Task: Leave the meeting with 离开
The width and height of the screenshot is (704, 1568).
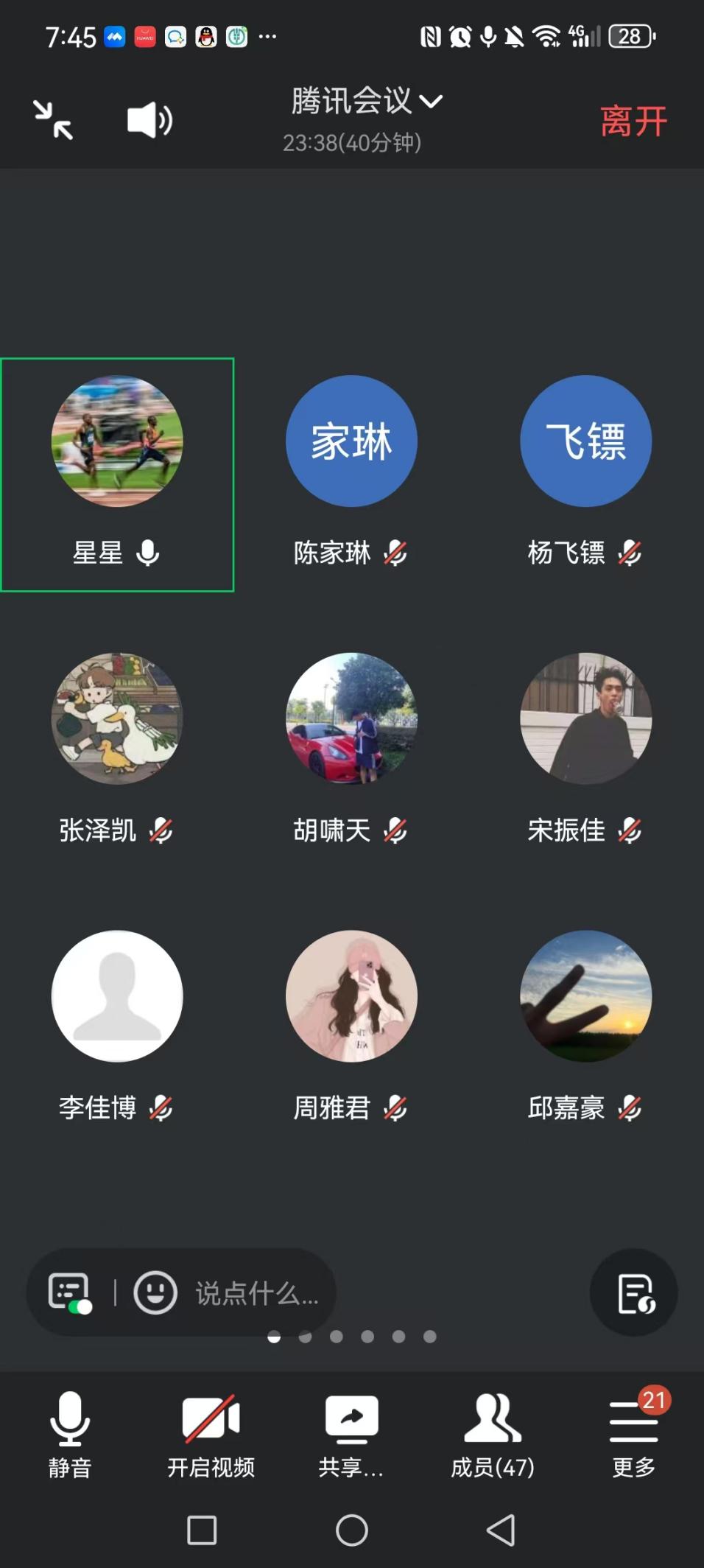Action: (633, 122)
